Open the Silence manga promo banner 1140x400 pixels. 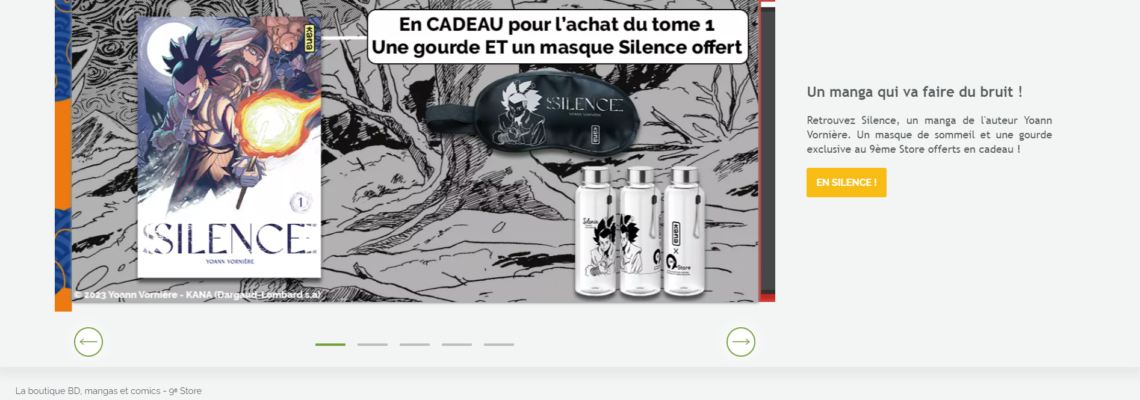[415, 150]
